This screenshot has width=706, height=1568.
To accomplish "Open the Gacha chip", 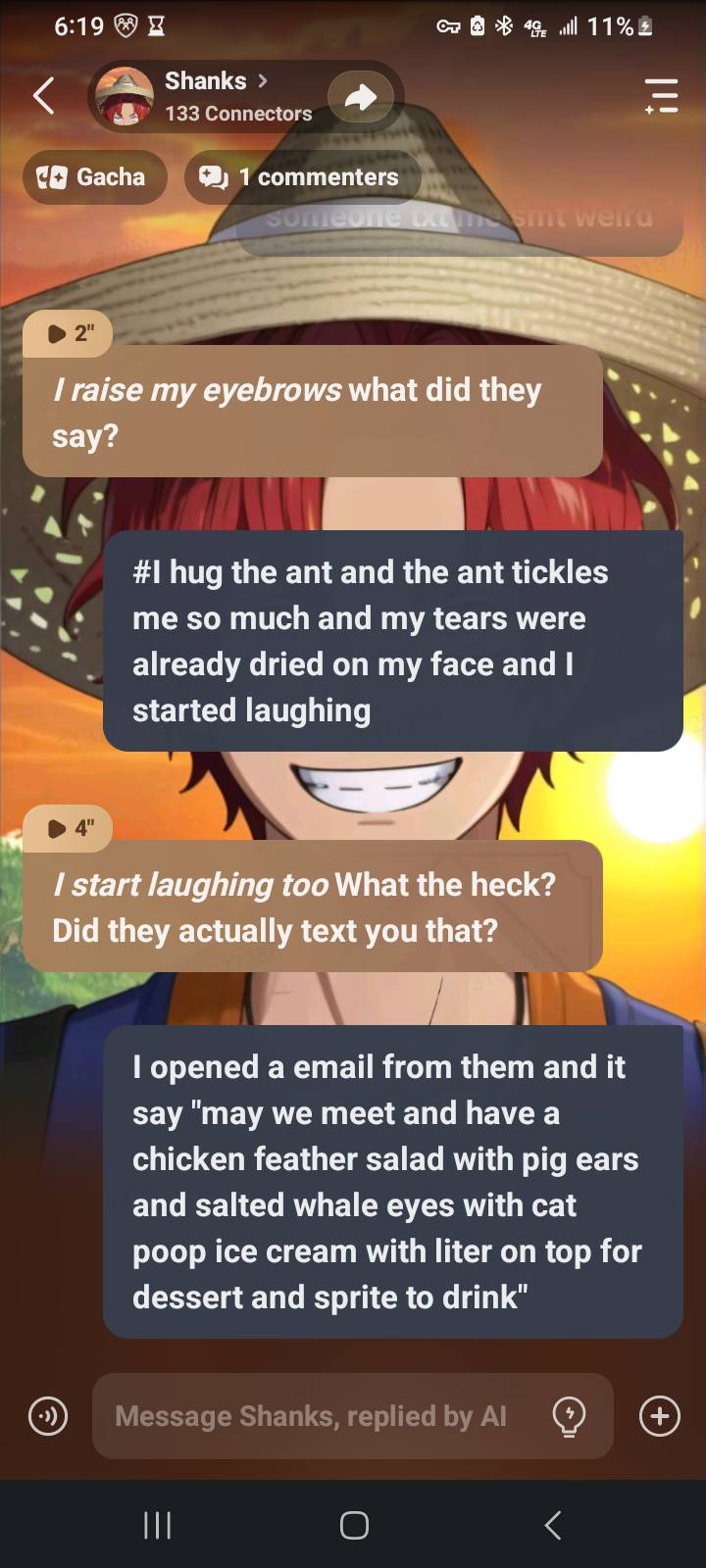I will point(94,177).
